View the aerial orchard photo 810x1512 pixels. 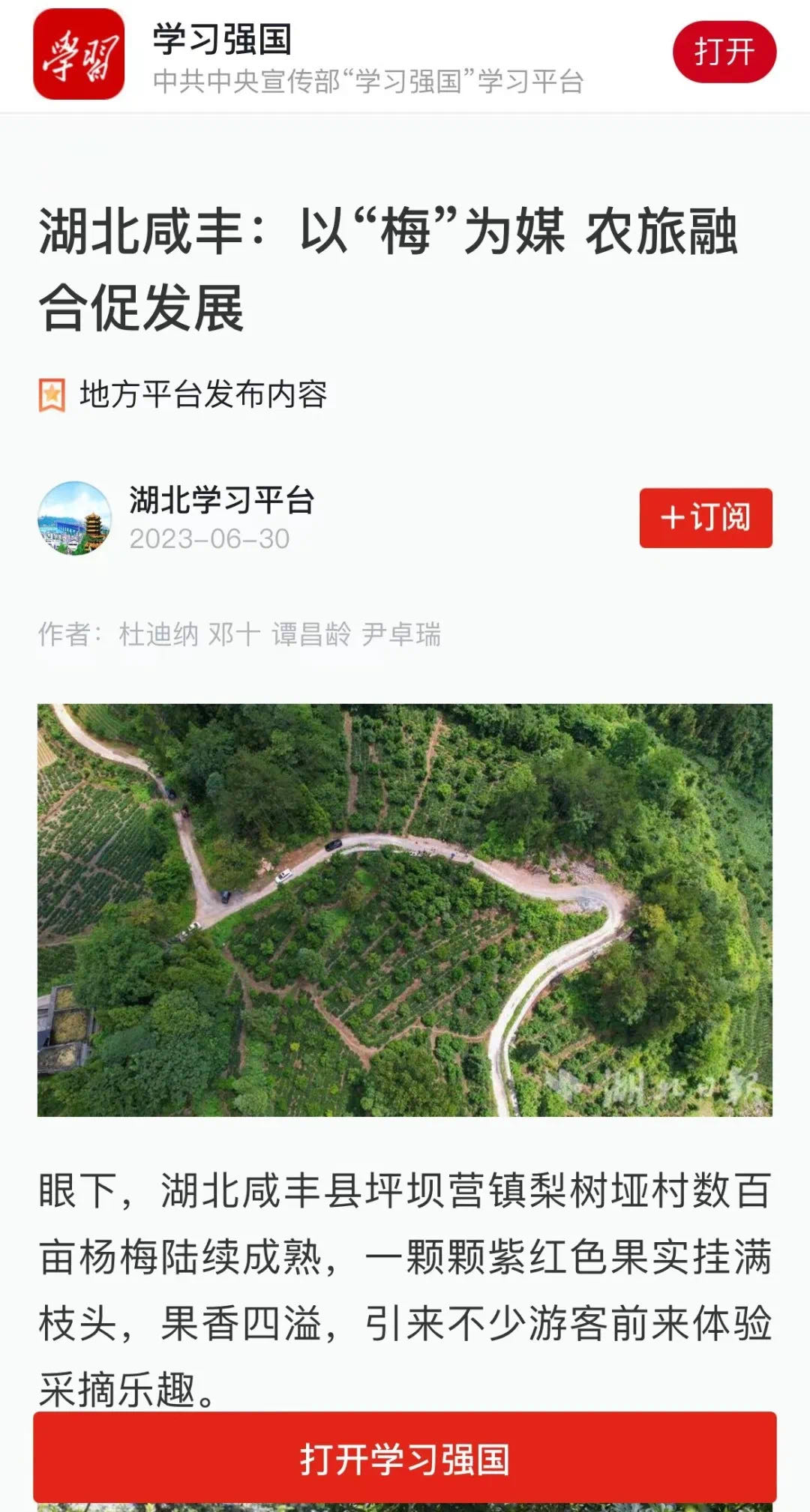405,909
